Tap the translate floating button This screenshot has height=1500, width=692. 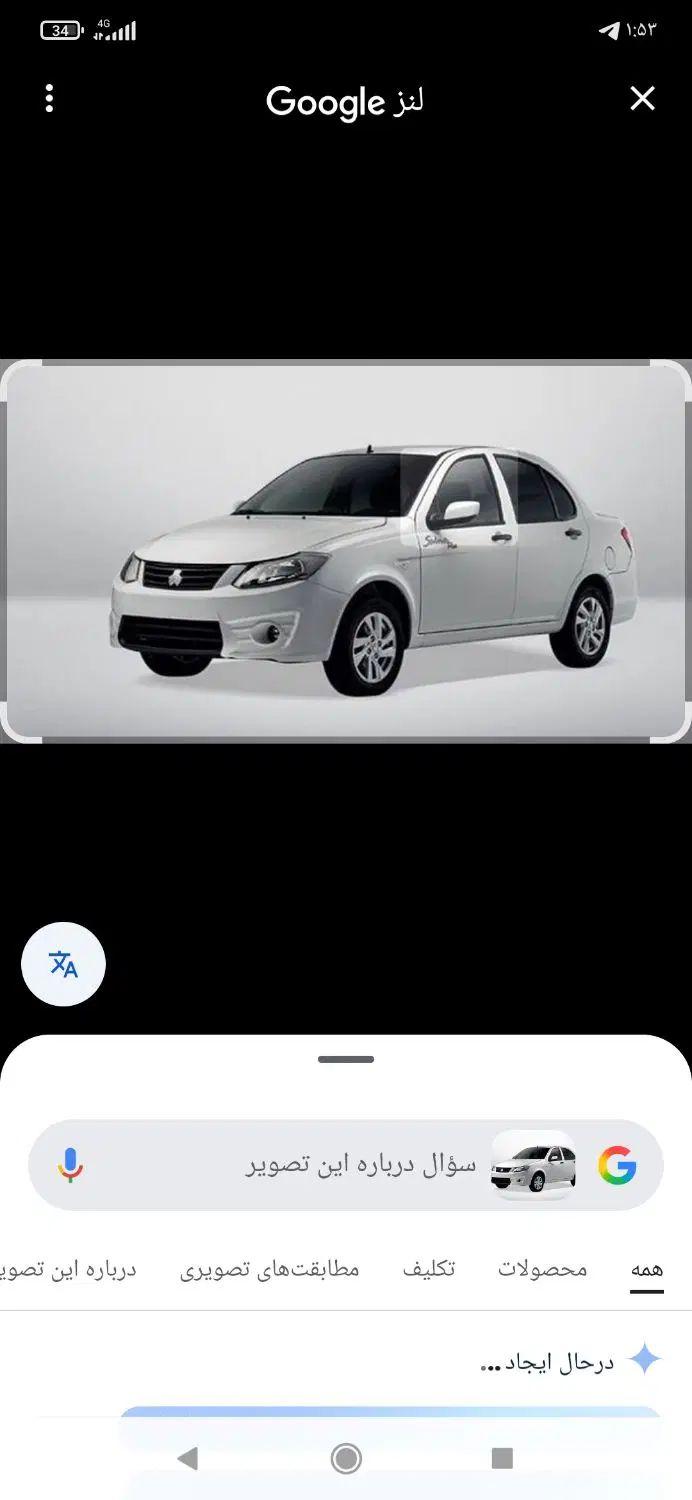[63, 964]
